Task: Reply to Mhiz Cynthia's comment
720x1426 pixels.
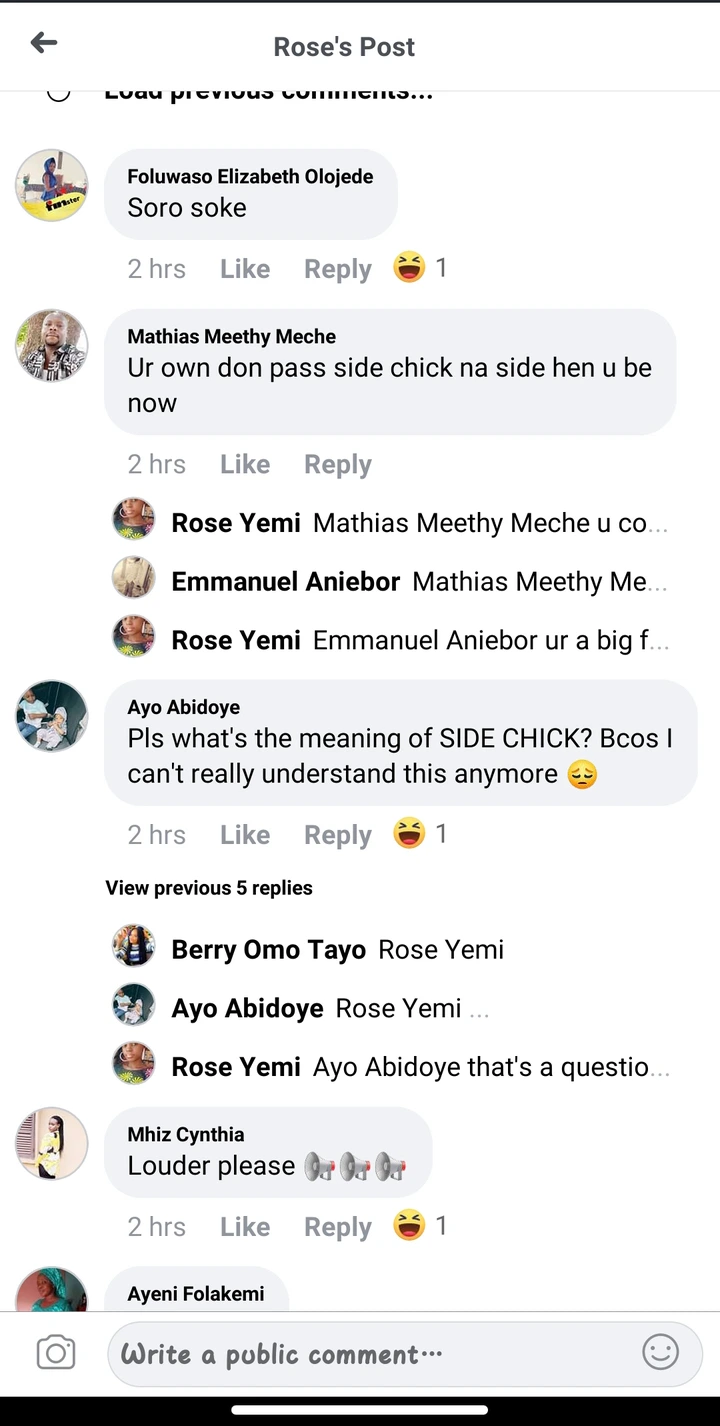Action: click(x=337, y=1226)
